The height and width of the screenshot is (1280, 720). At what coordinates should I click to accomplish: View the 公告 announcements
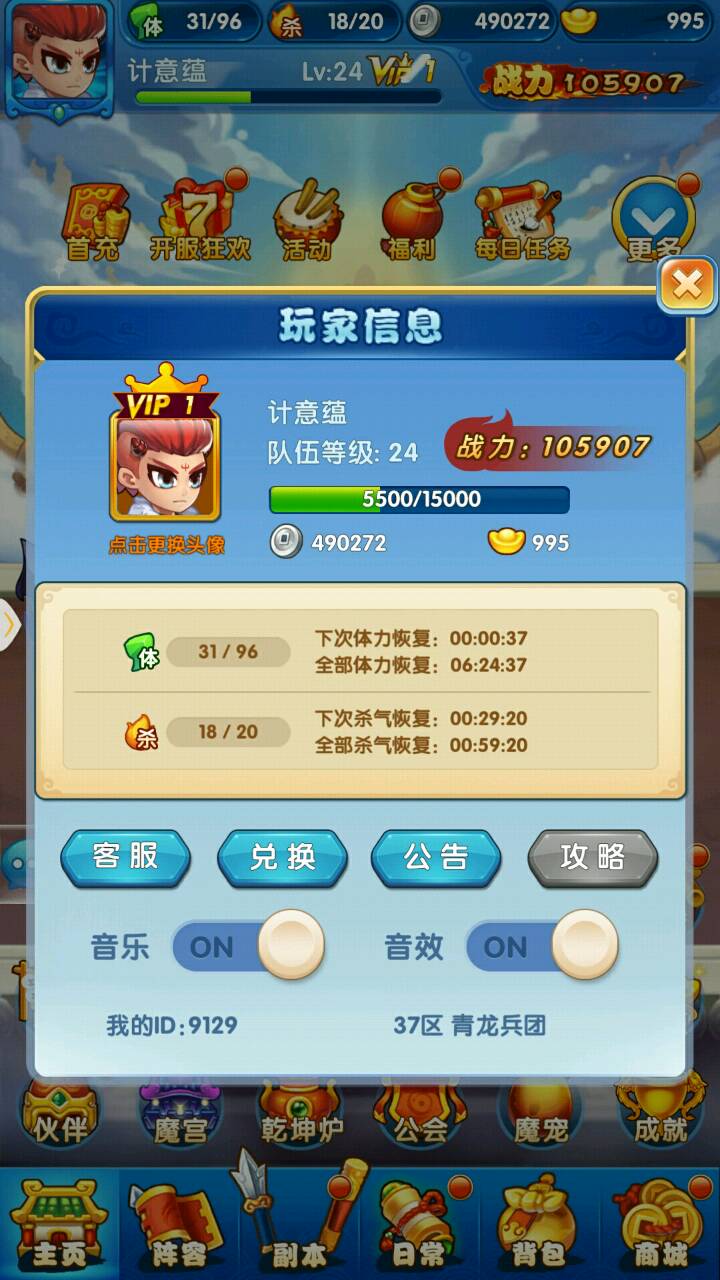(436, 857)
